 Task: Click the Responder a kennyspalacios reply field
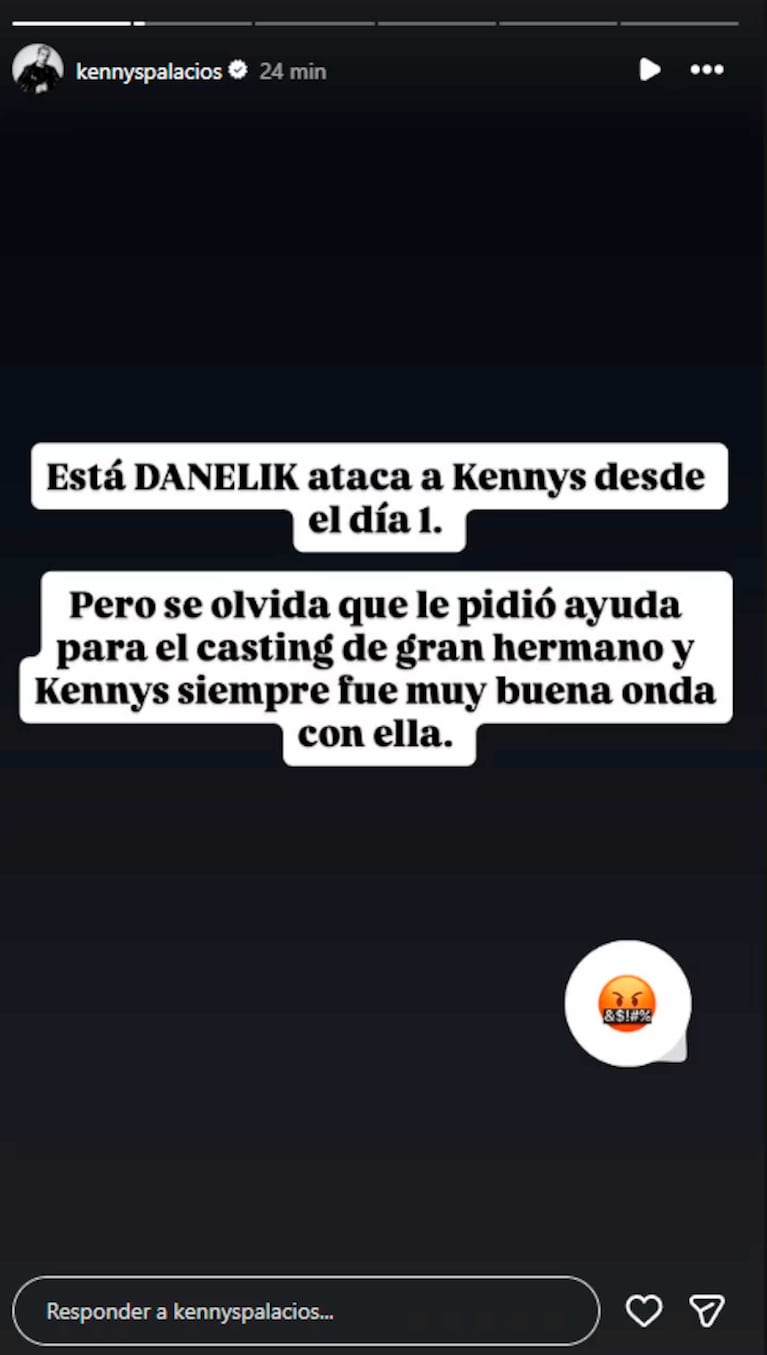[x=300, y=1309]
